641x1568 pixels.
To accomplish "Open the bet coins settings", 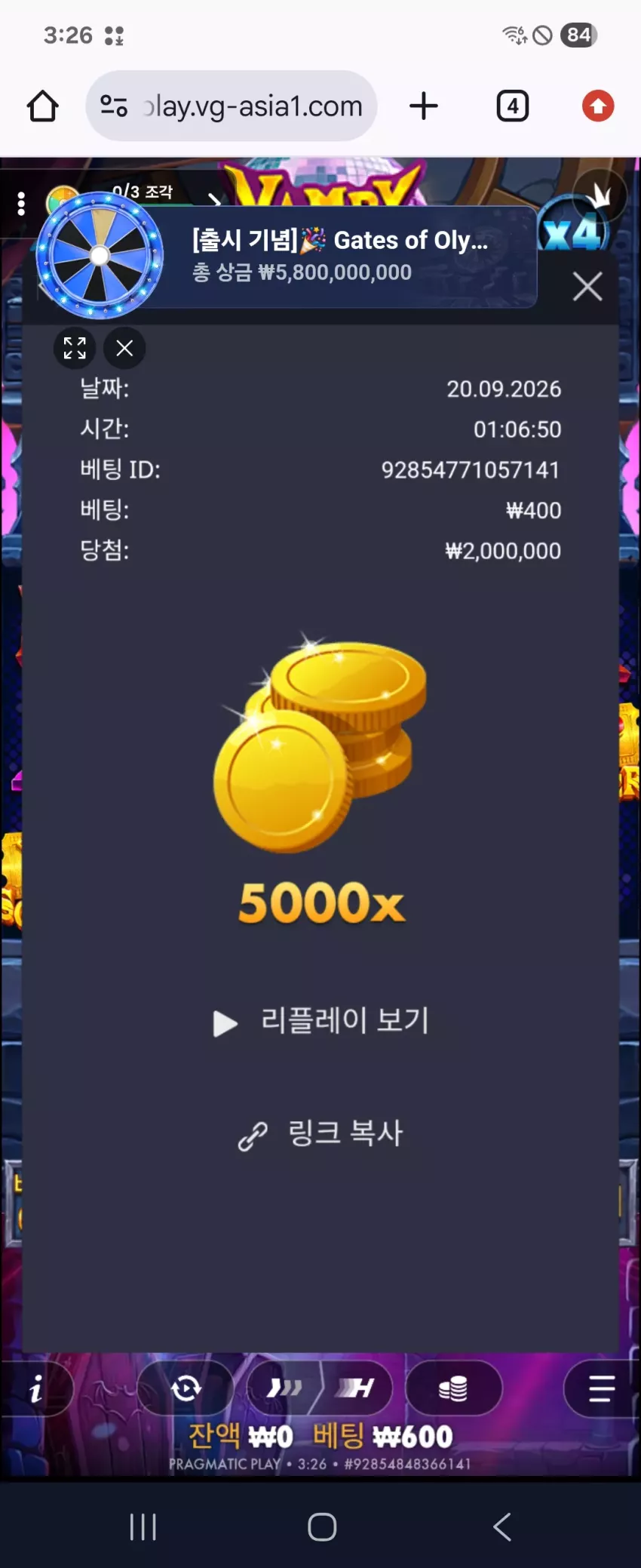I will point(454,1388).
